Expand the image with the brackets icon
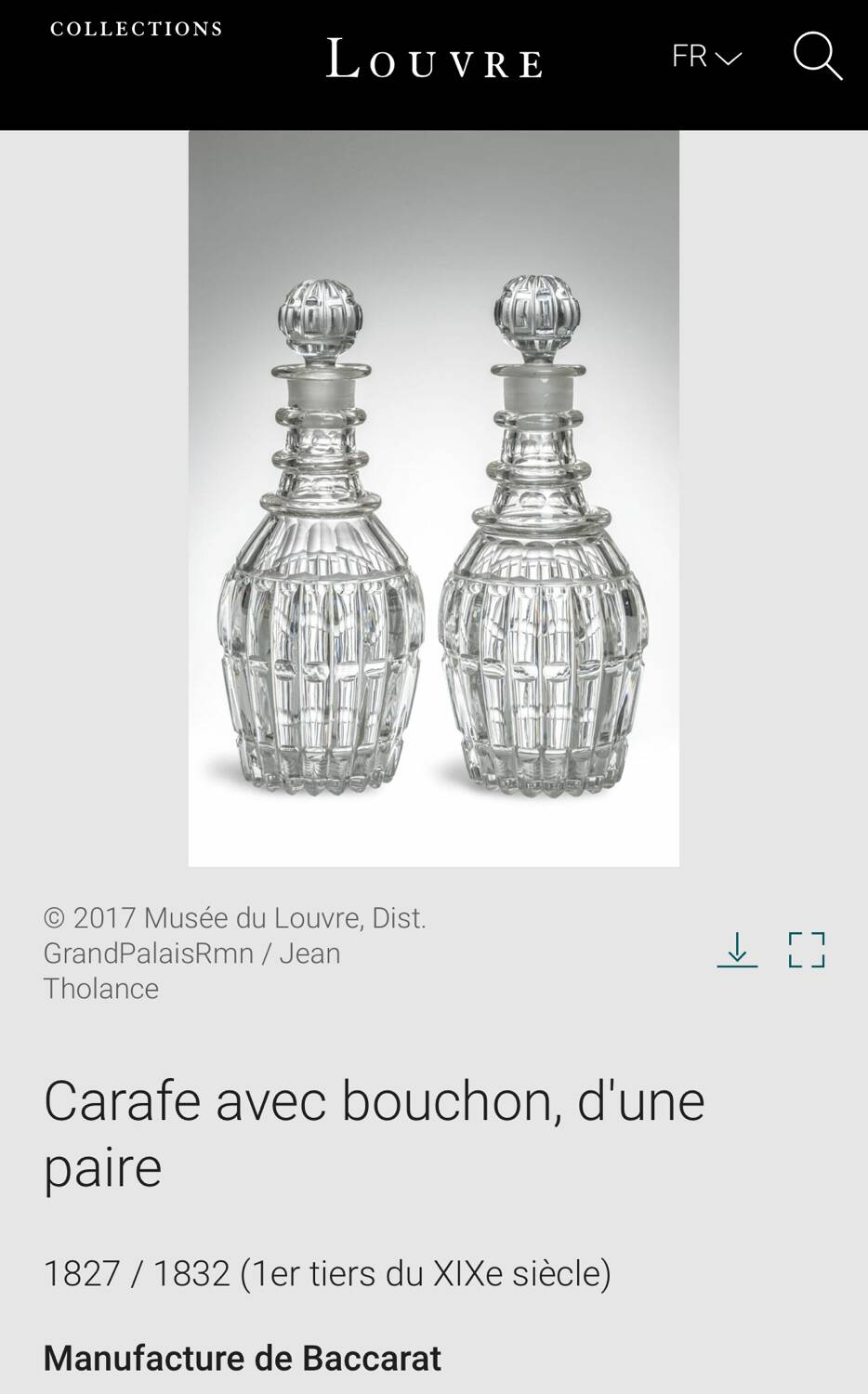The image size is (868, 1394). coord(808,951)
